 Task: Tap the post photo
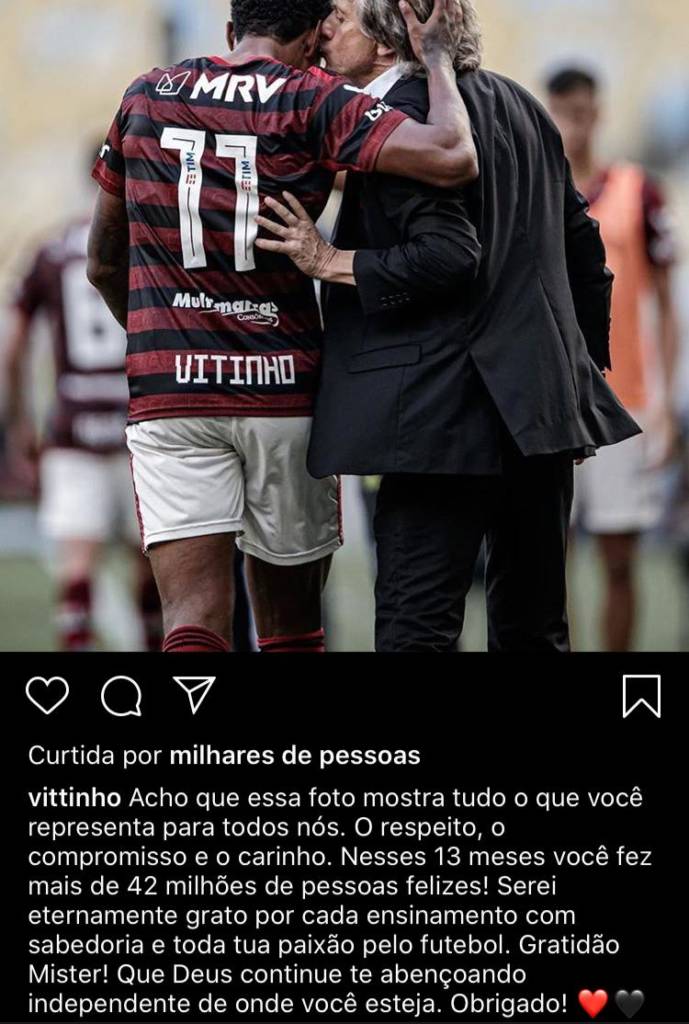point(344,325)
